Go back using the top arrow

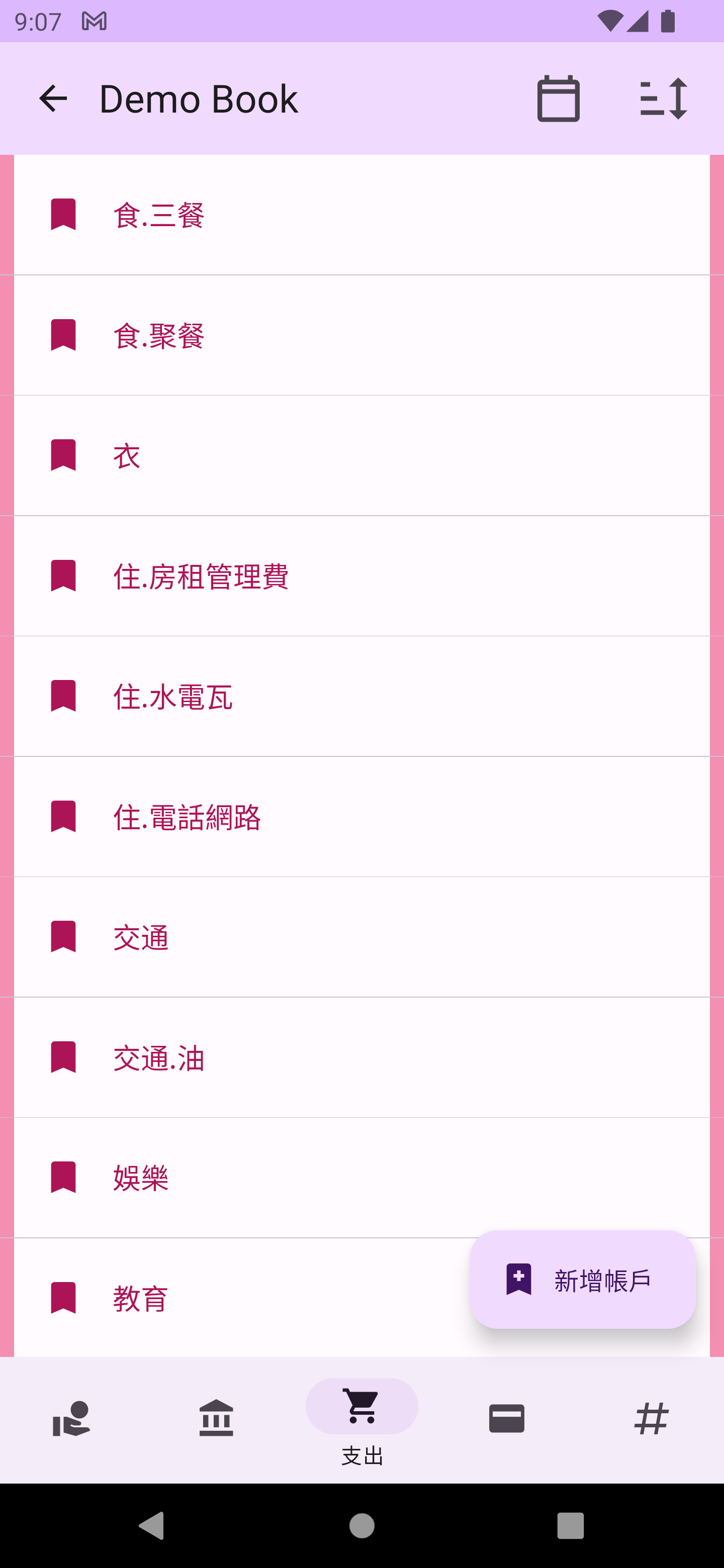click(53, 99)
